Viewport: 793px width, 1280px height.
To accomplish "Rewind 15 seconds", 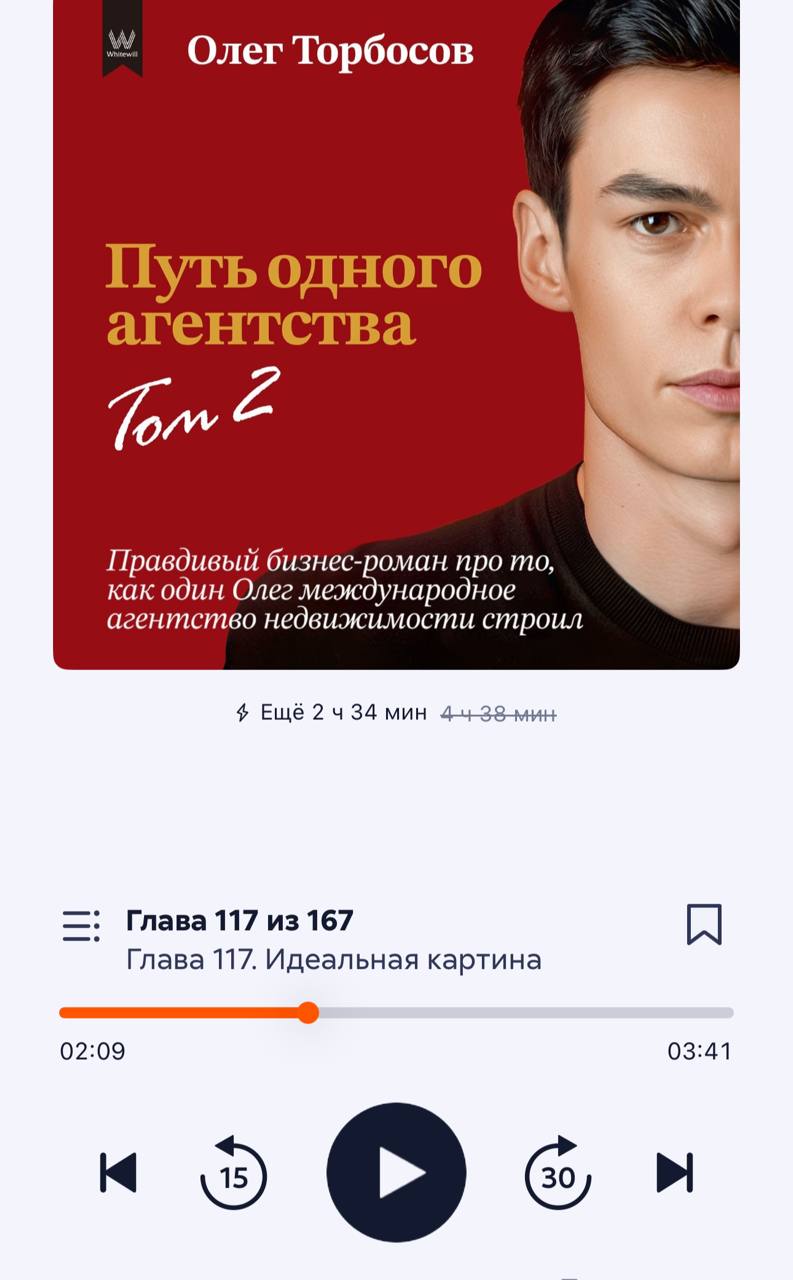I will point(233,1173).
